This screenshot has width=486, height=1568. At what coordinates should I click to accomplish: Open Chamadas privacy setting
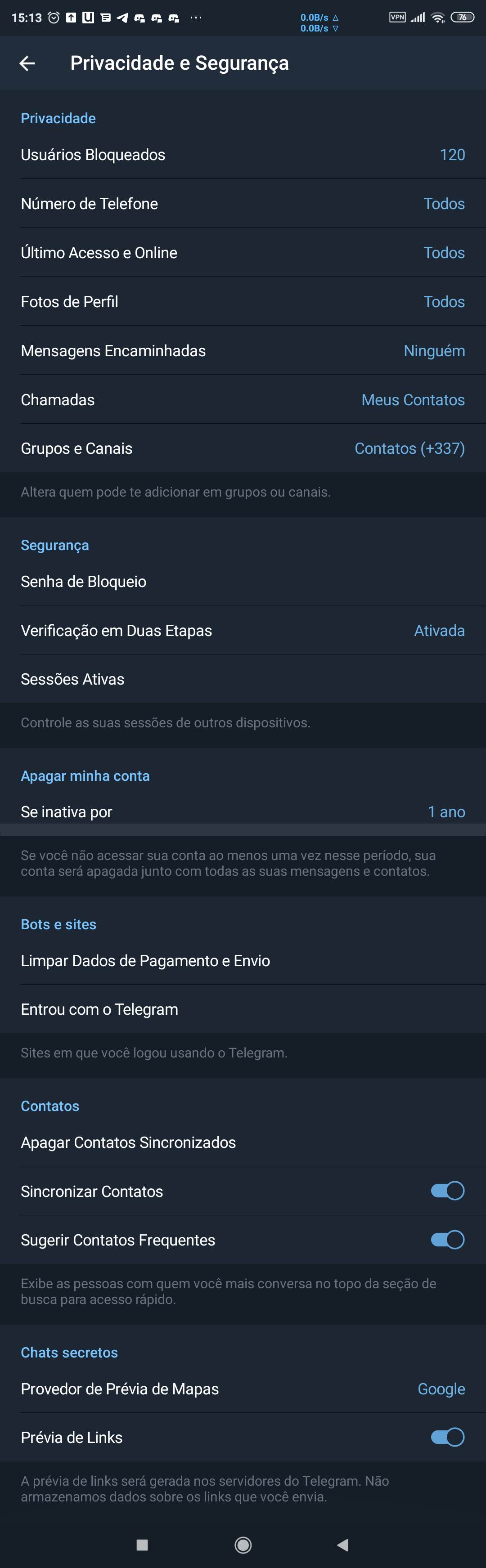tap(243, 400)
